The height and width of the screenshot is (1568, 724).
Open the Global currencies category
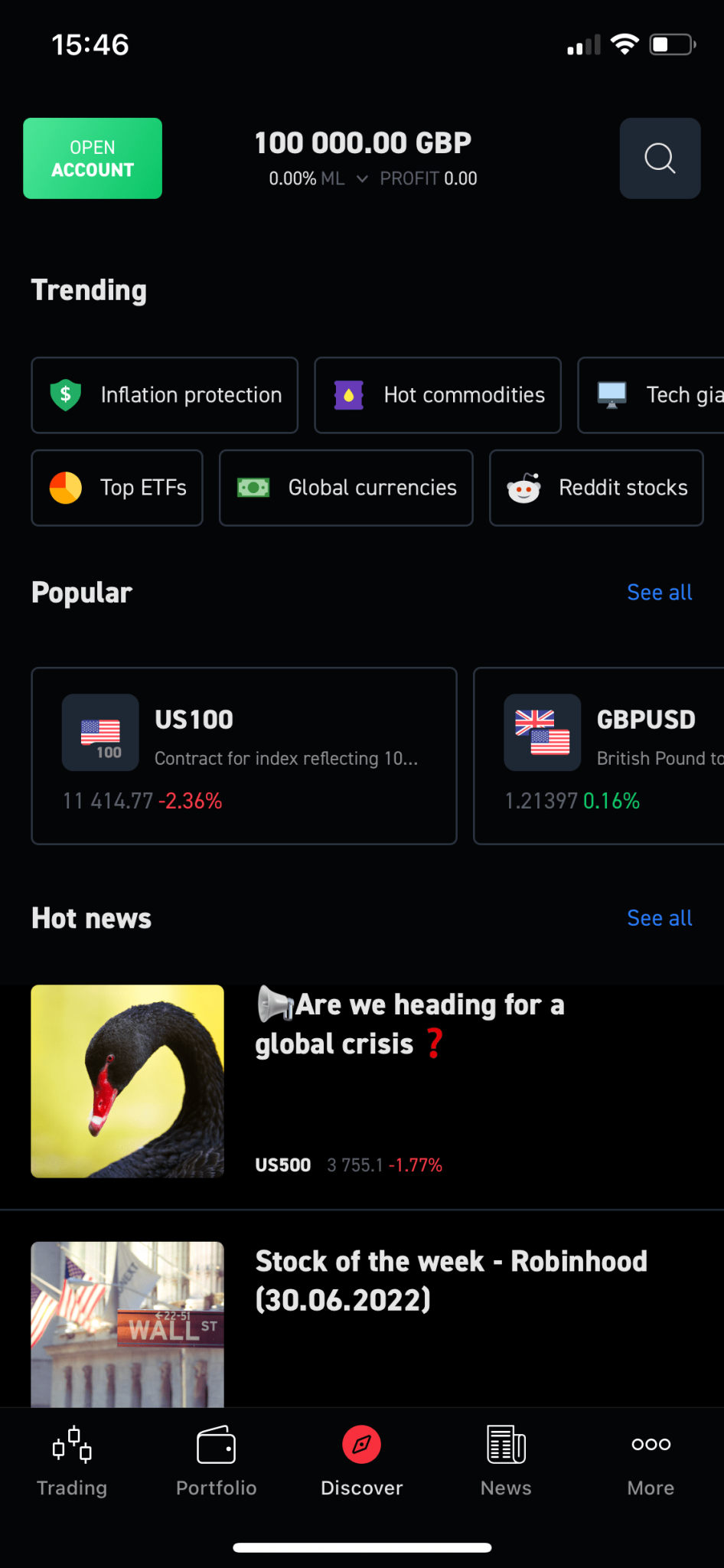click(x=346, y=488)
